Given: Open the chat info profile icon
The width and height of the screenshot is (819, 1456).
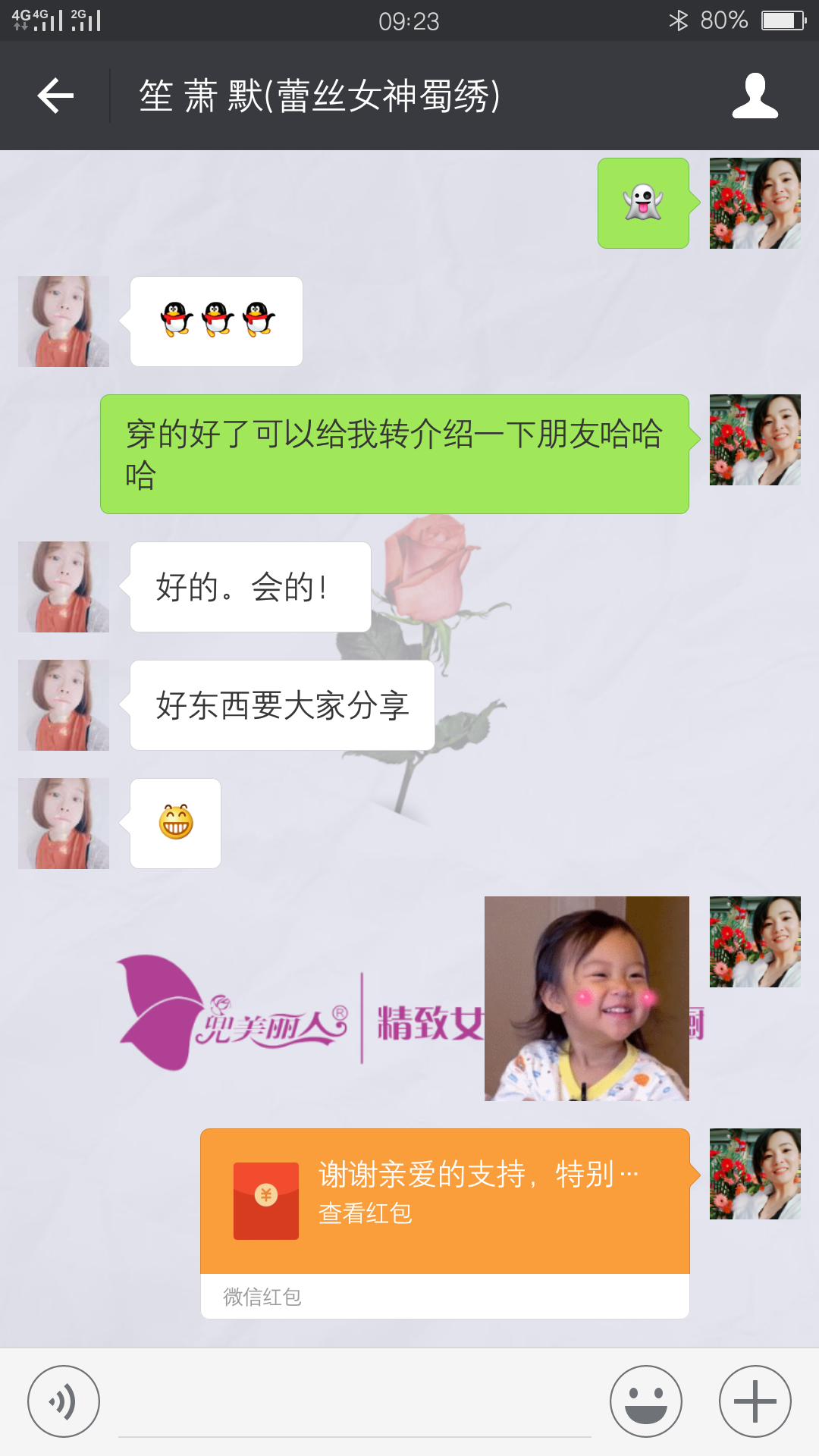Looking at the screenshot, I should tap(755, 96).
